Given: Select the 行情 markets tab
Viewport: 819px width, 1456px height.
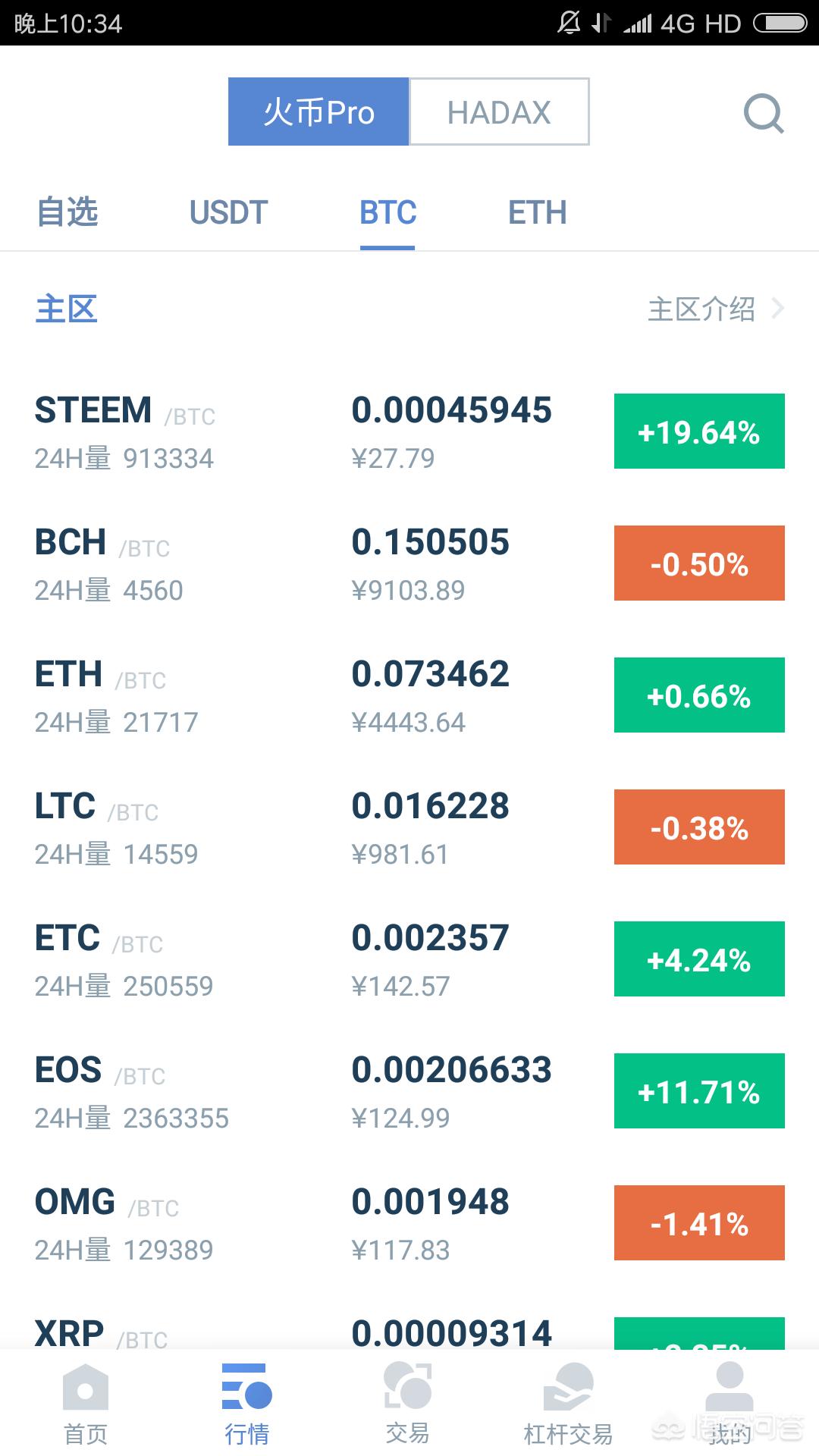Looking at the screenshot, I should (x=246, y=1403).
